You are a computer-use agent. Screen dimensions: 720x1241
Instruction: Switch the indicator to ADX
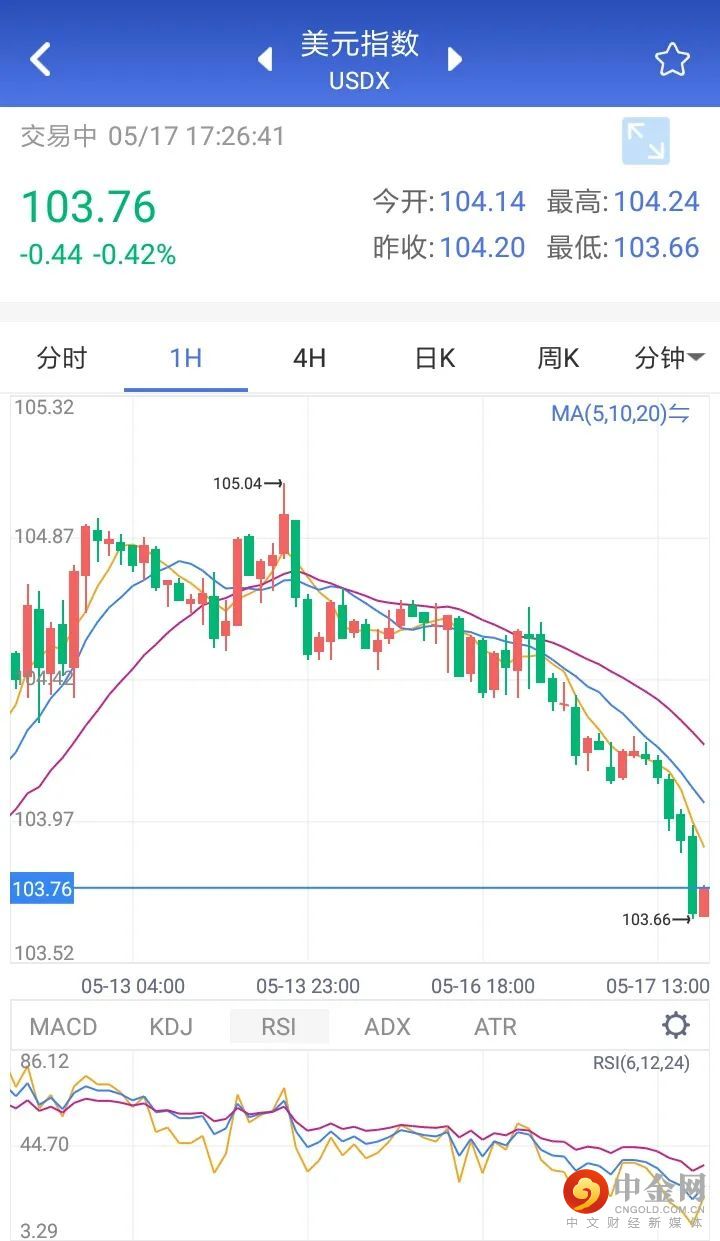point(388,1026)
